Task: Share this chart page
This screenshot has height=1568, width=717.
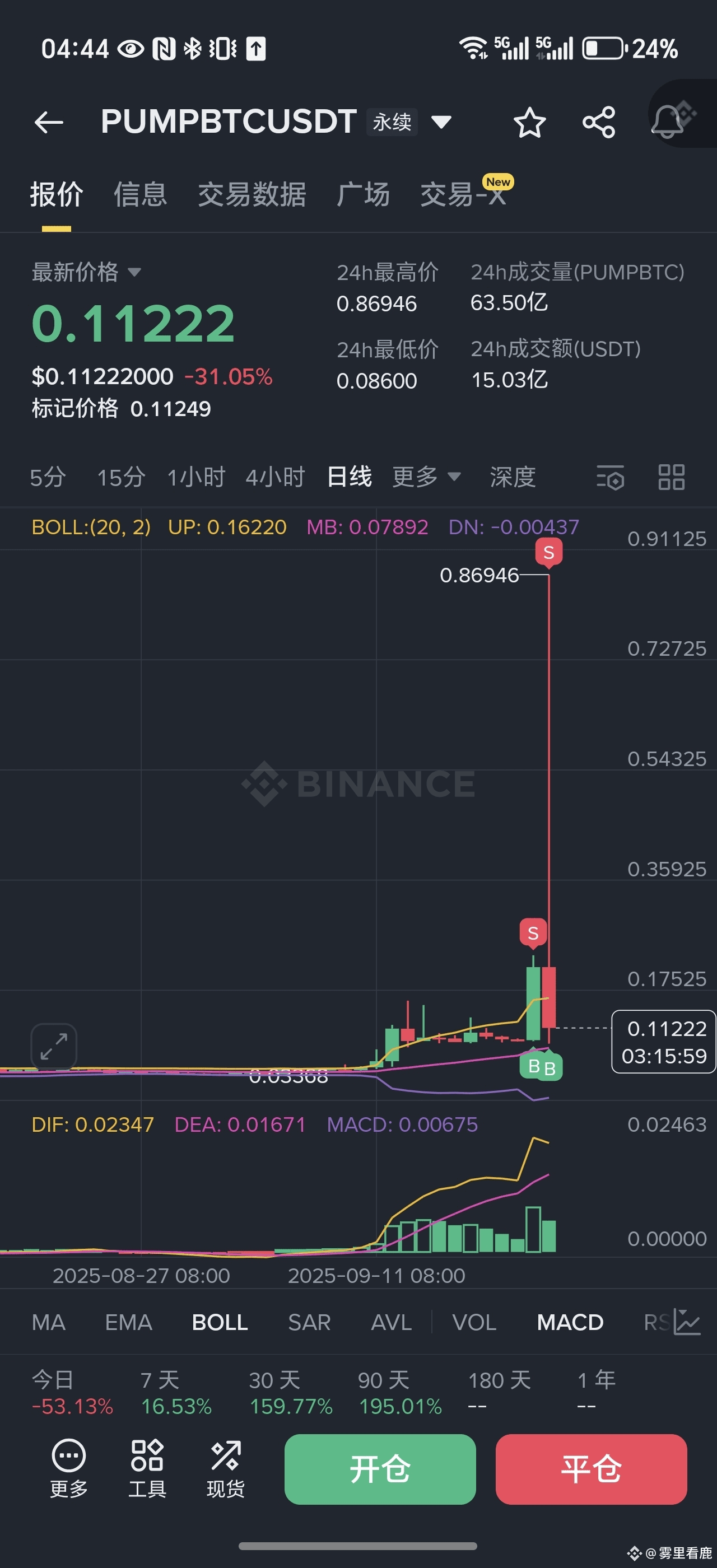Action: pyautogui.click(x=599, y=122)
